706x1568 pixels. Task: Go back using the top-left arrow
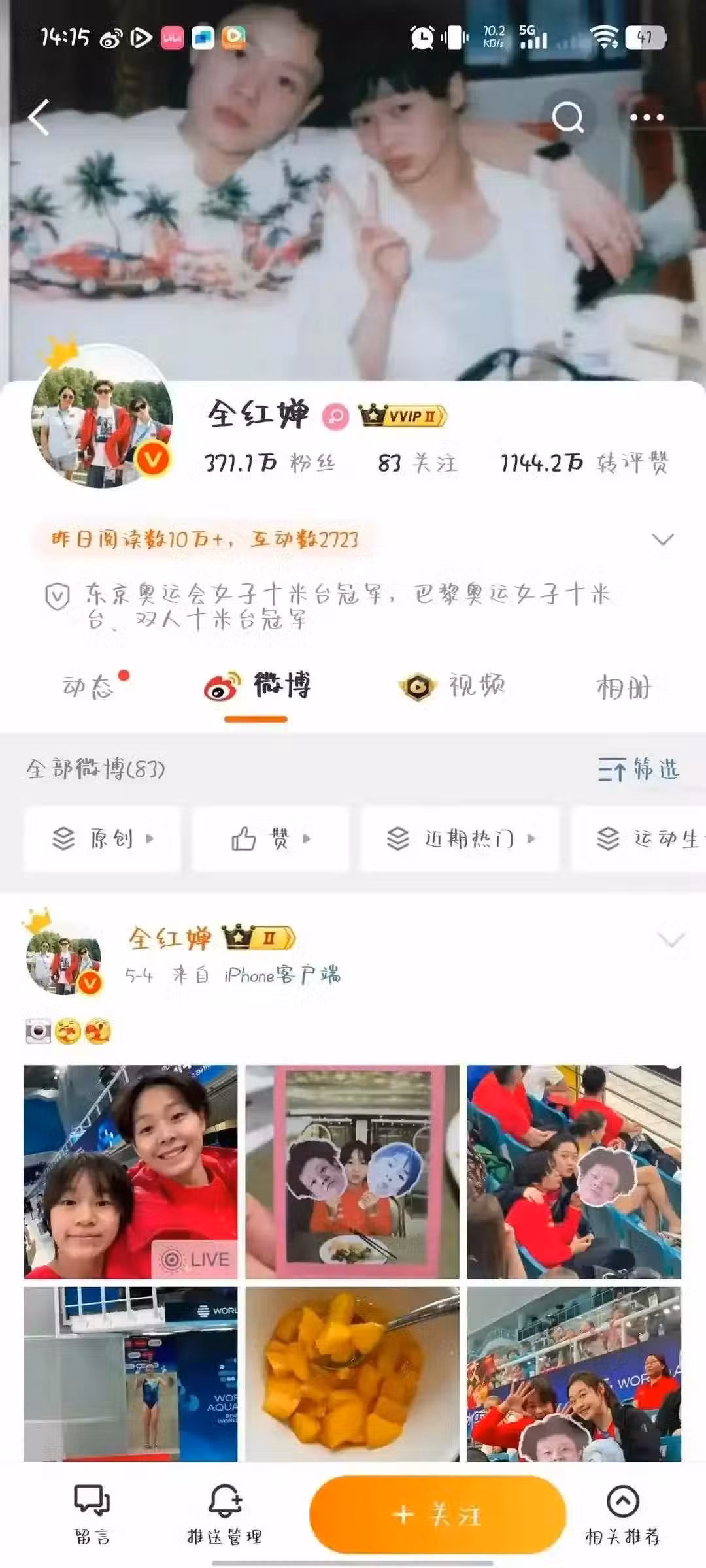[x=39, y=118]
